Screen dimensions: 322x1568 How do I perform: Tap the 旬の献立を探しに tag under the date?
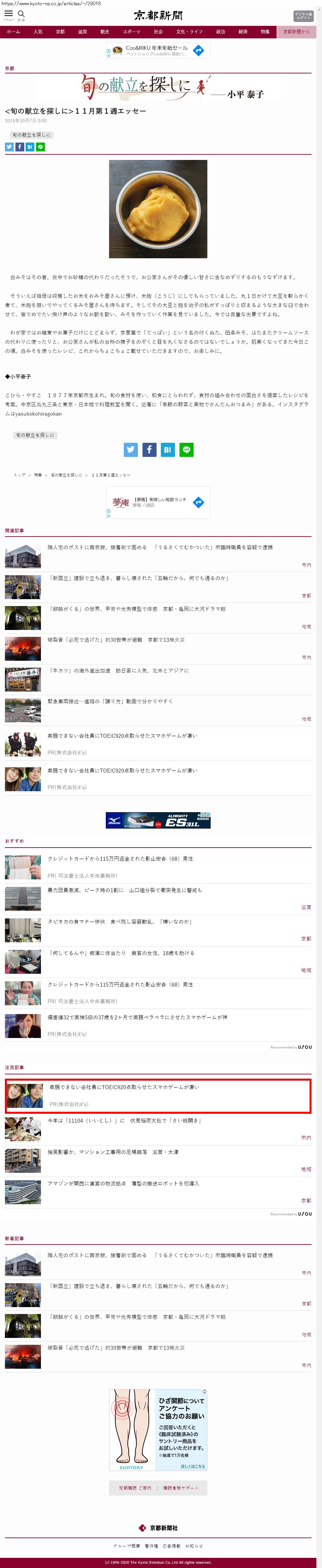pos(32,135)
